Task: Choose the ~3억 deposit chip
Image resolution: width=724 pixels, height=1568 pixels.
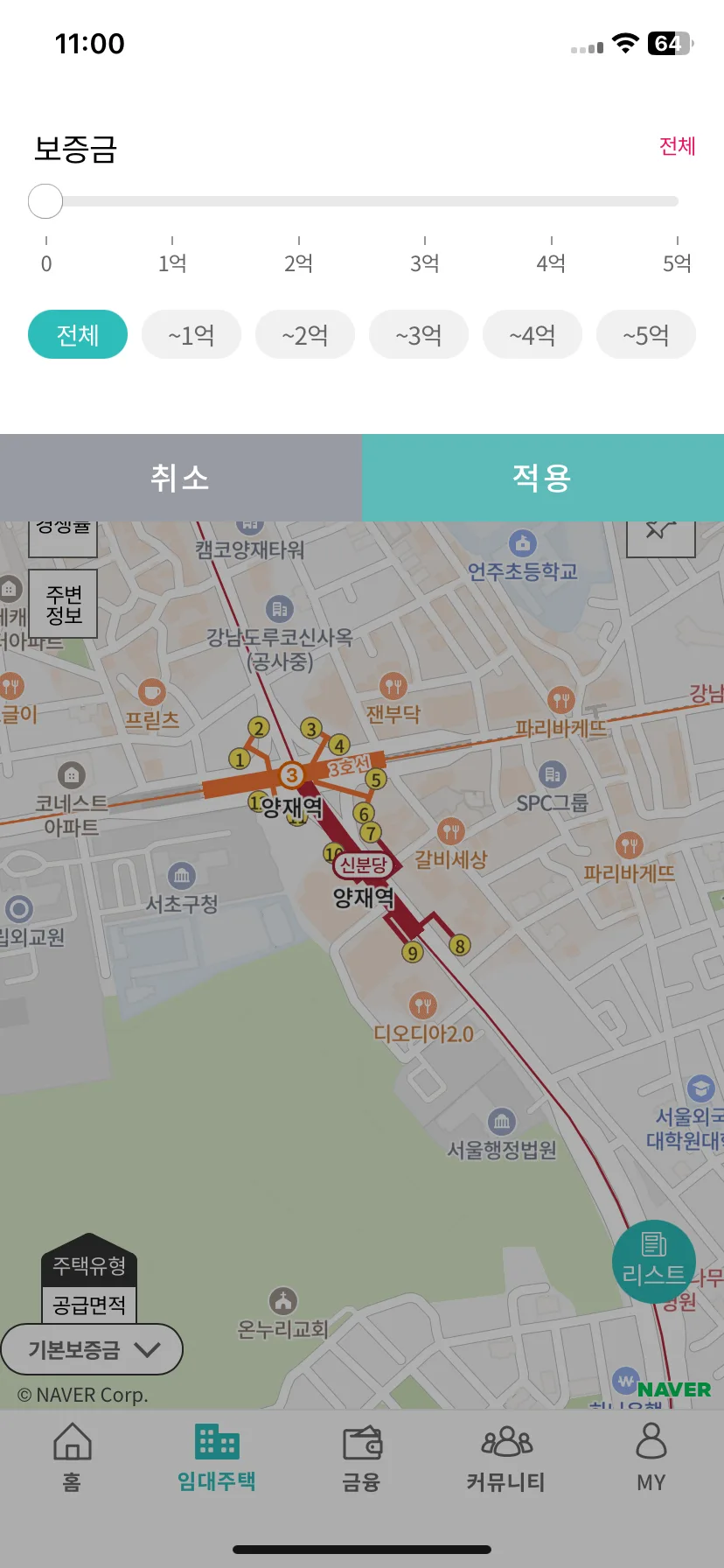Action: (x=419, y=335)
